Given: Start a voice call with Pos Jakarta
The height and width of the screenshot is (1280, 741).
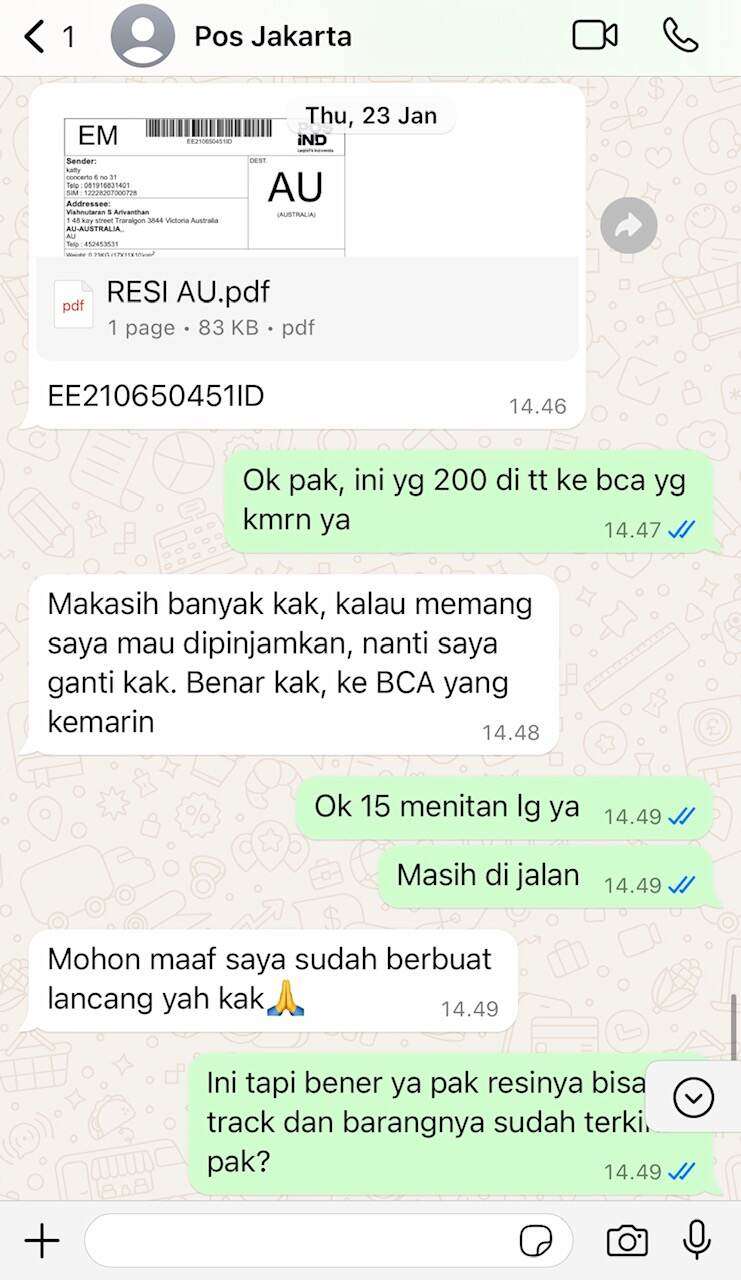Looking at the screenshot, I should (680, 36).
